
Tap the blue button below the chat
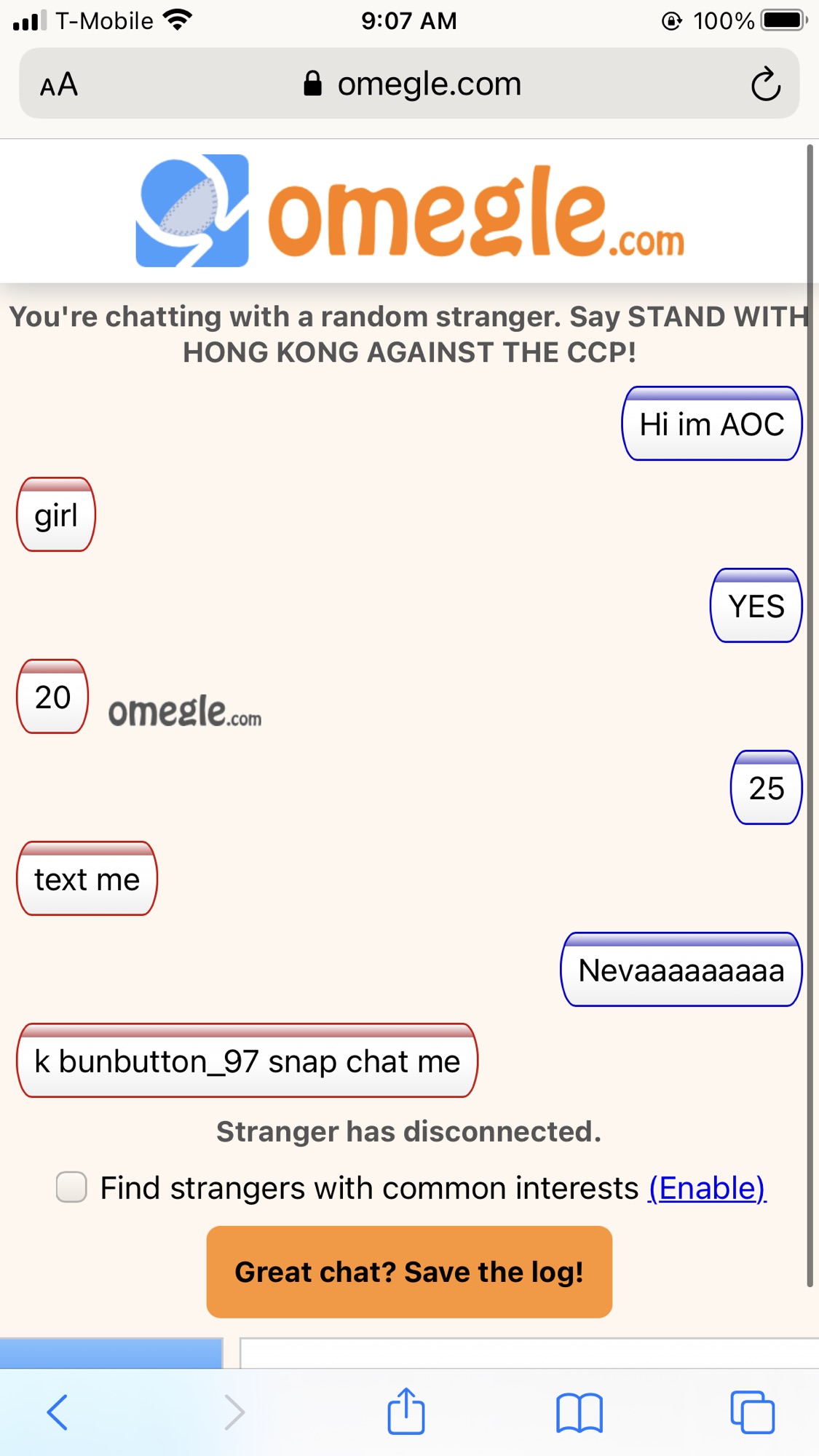111,1353
